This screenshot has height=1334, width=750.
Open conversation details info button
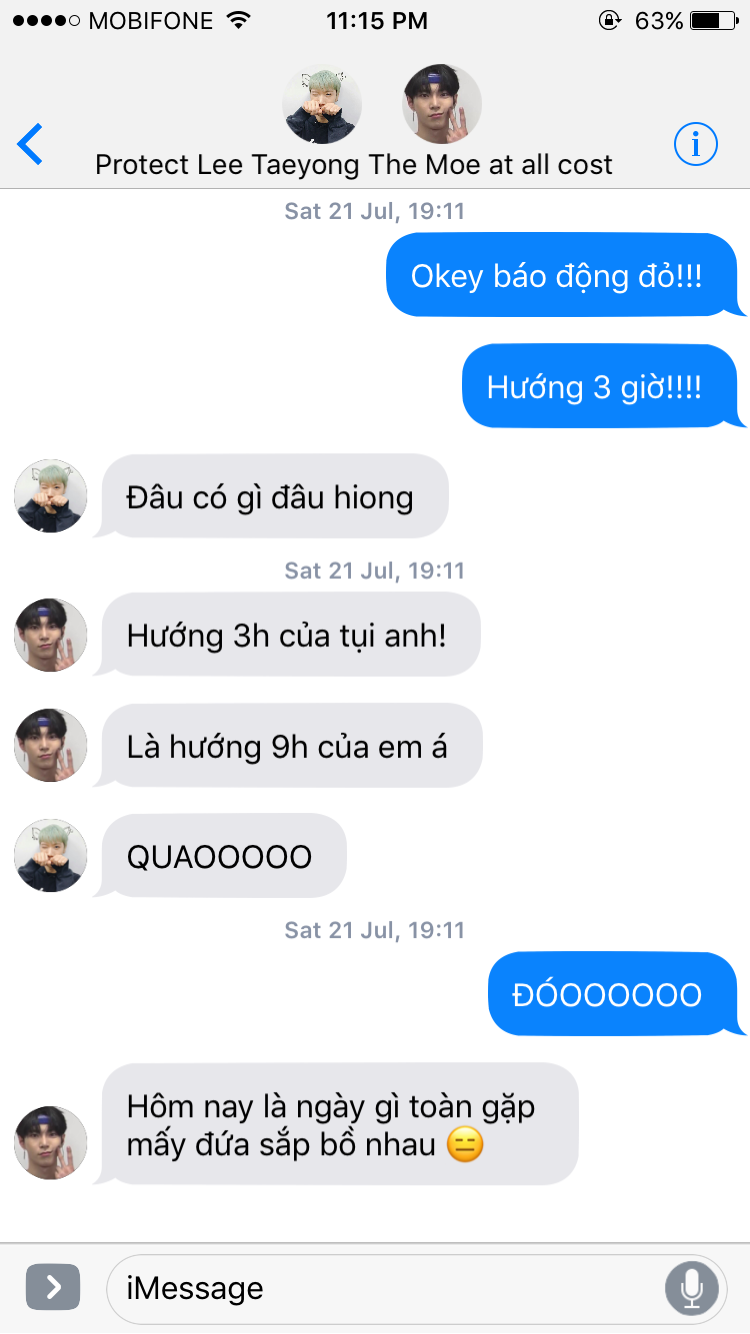click(695, 145)
